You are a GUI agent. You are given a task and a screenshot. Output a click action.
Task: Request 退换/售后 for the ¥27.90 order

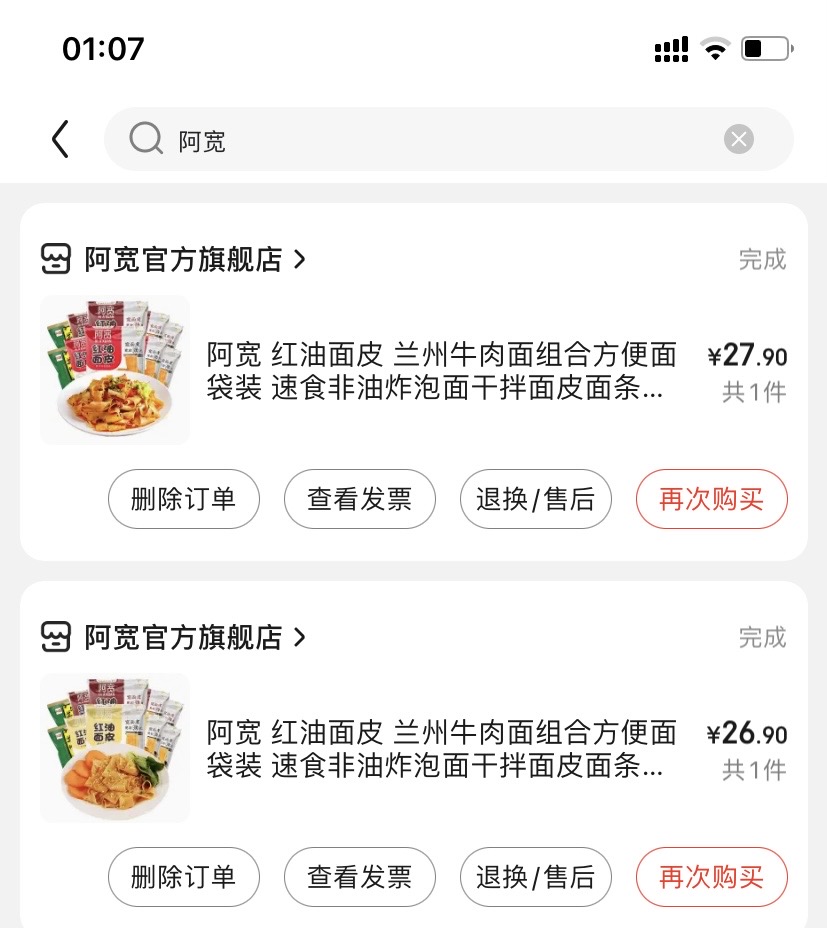pyautogui.click(x=536, y=499)
